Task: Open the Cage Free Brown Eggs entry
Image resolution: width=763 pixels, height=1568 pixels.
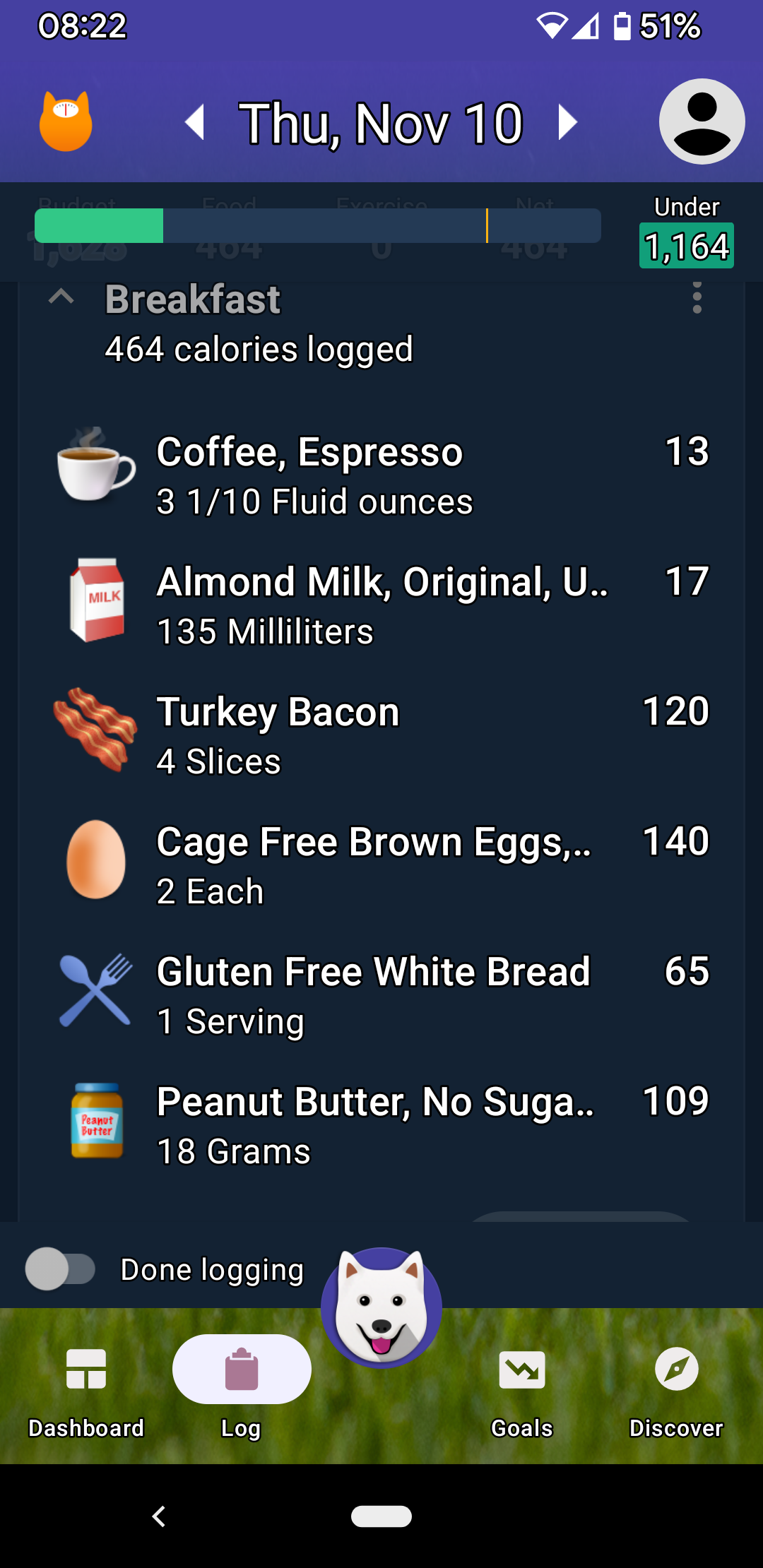Action: 381,865
